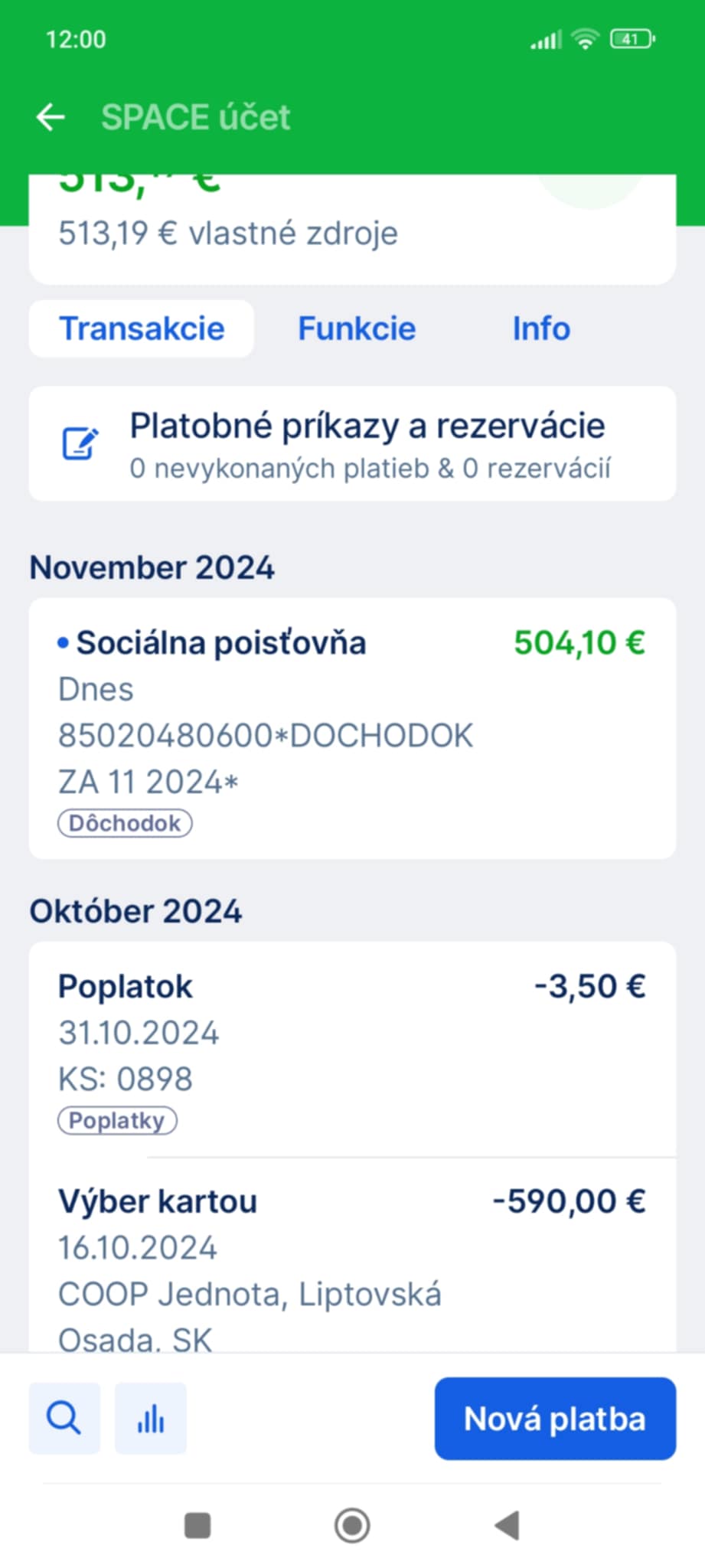Tap the Poplatky category tag

click(117, 1119)
